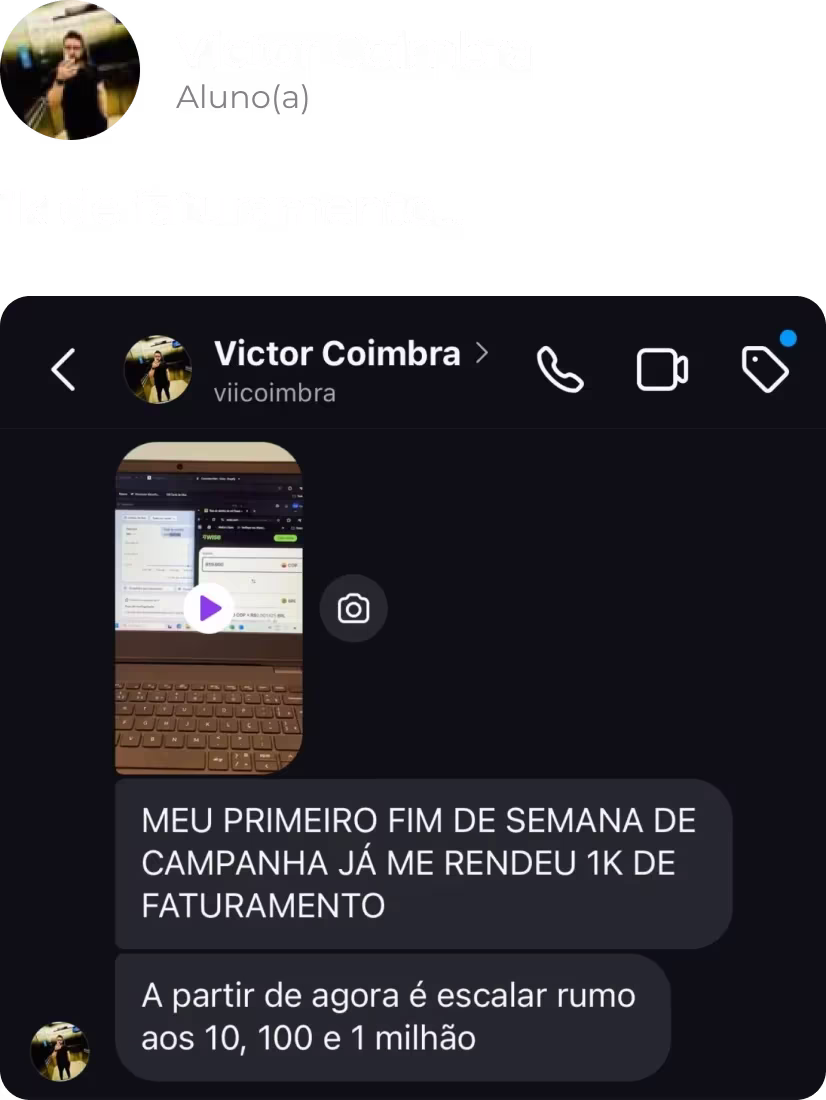Tap the back chevron to leave the chat
Image resolution: width=826 pixels, height=1100 pixels.
[62, 369]
